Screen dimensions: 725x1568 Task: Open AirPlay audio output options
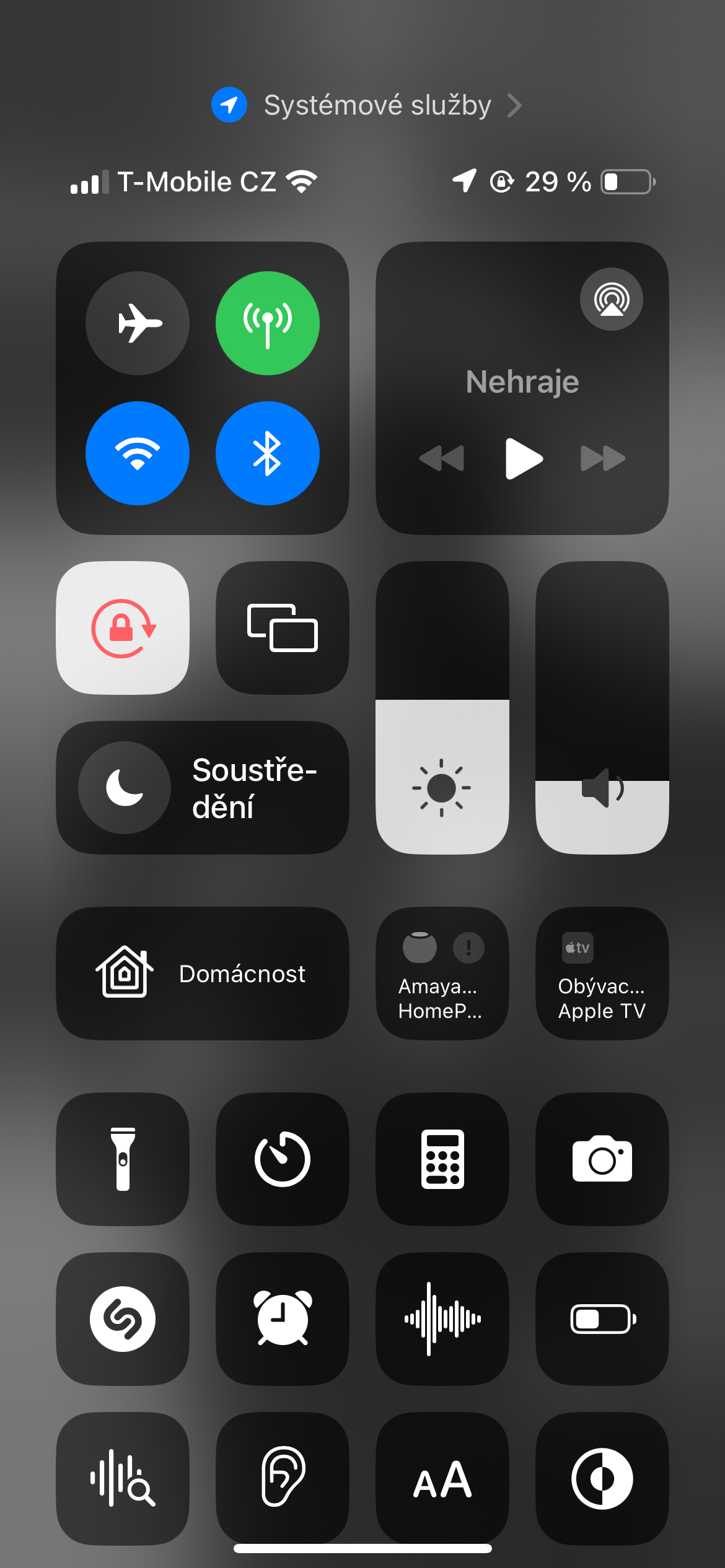pos(611,300)
